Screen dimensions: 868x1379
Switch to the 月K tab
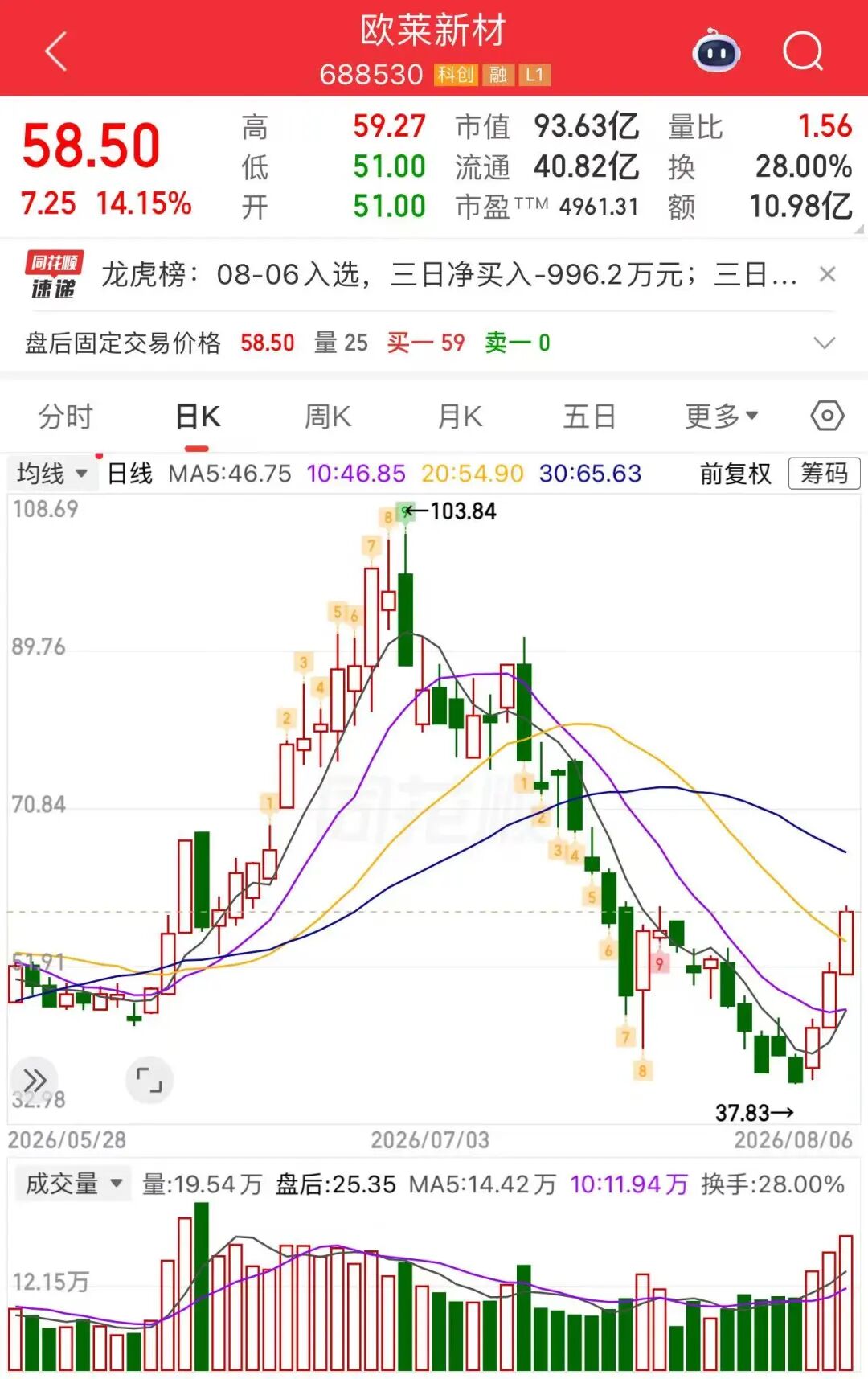460,417
